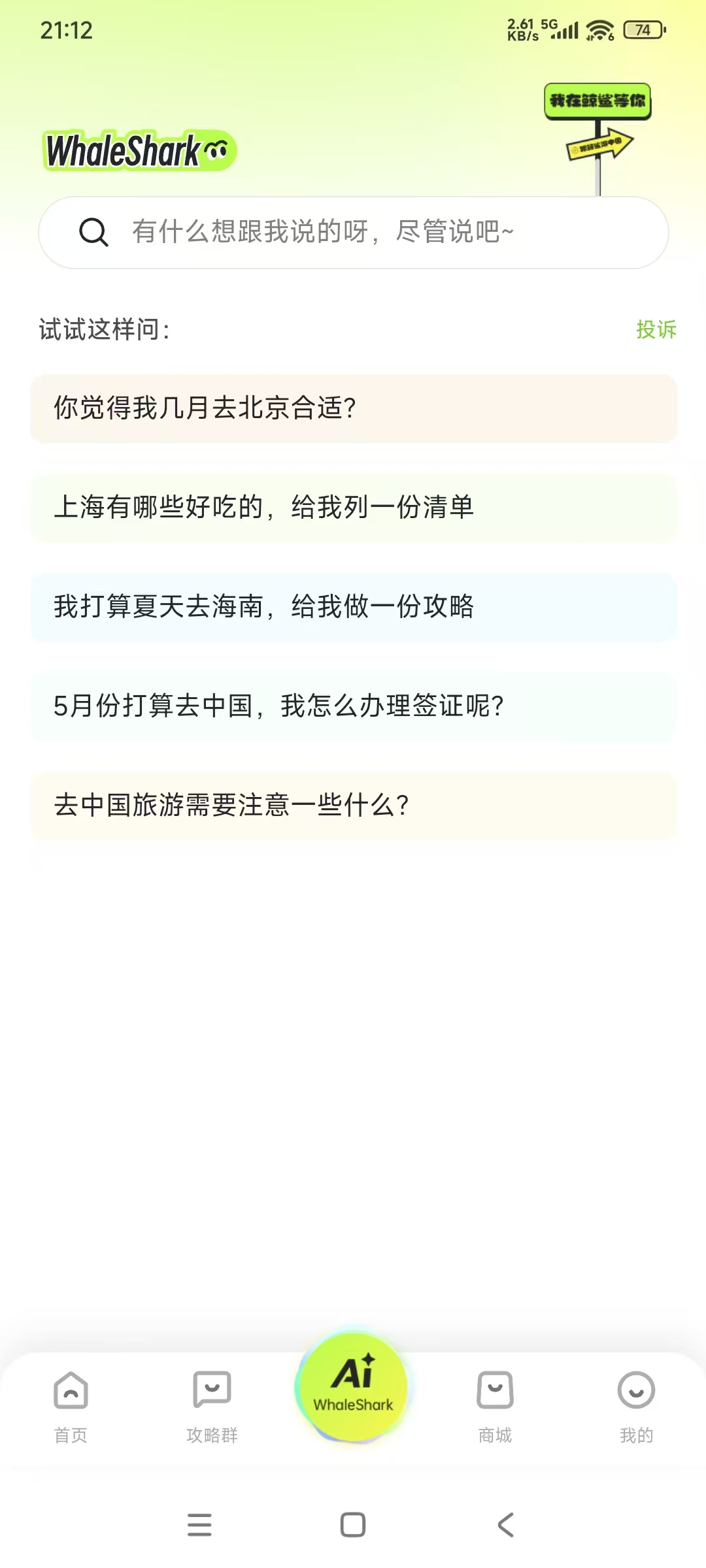Open the 投诉 complaint link
The image size is (706, 1568).
(x=656, y=331)
